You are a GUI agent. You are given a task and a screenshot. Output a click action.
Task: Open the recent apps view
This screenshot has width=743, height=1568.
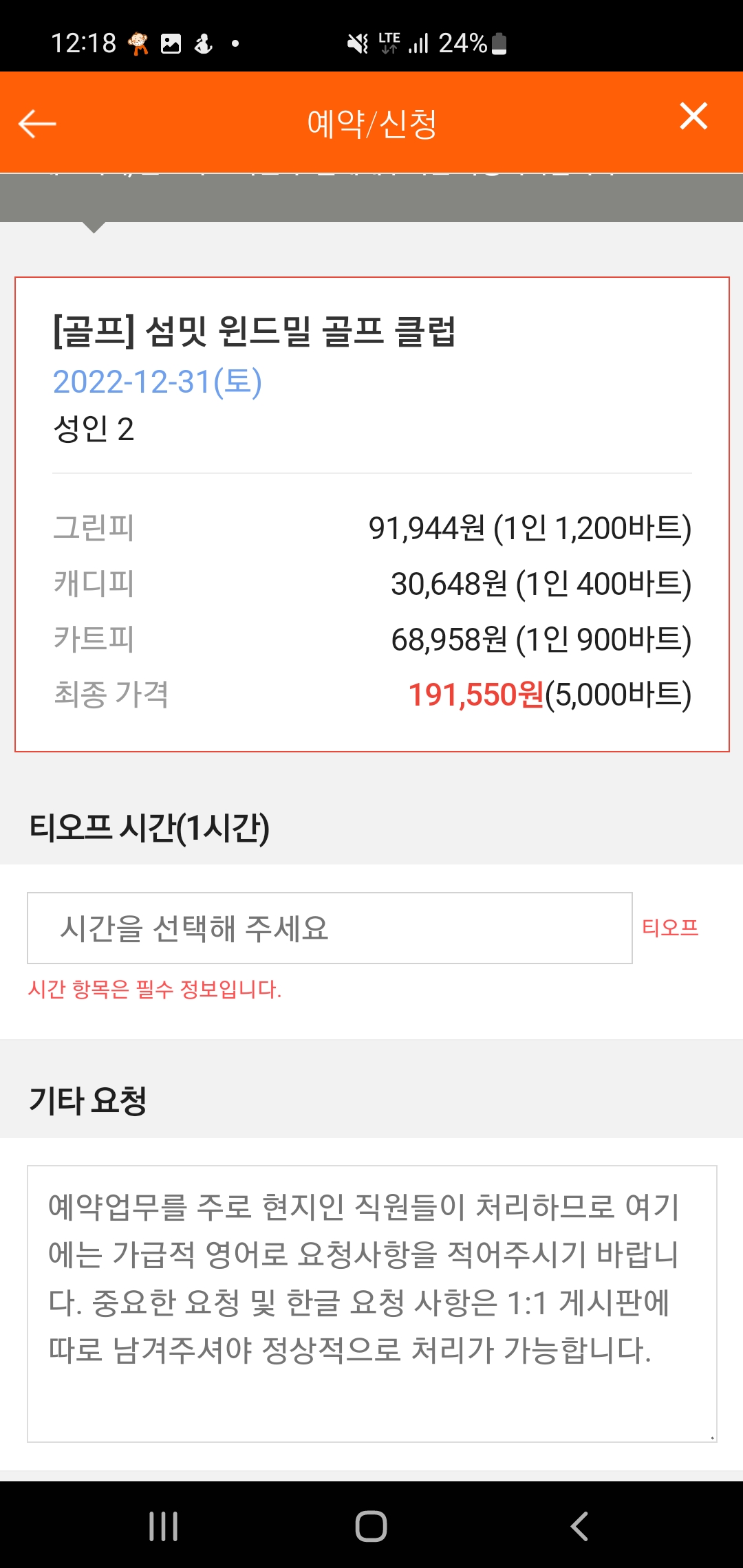(x=164, y=1526)
